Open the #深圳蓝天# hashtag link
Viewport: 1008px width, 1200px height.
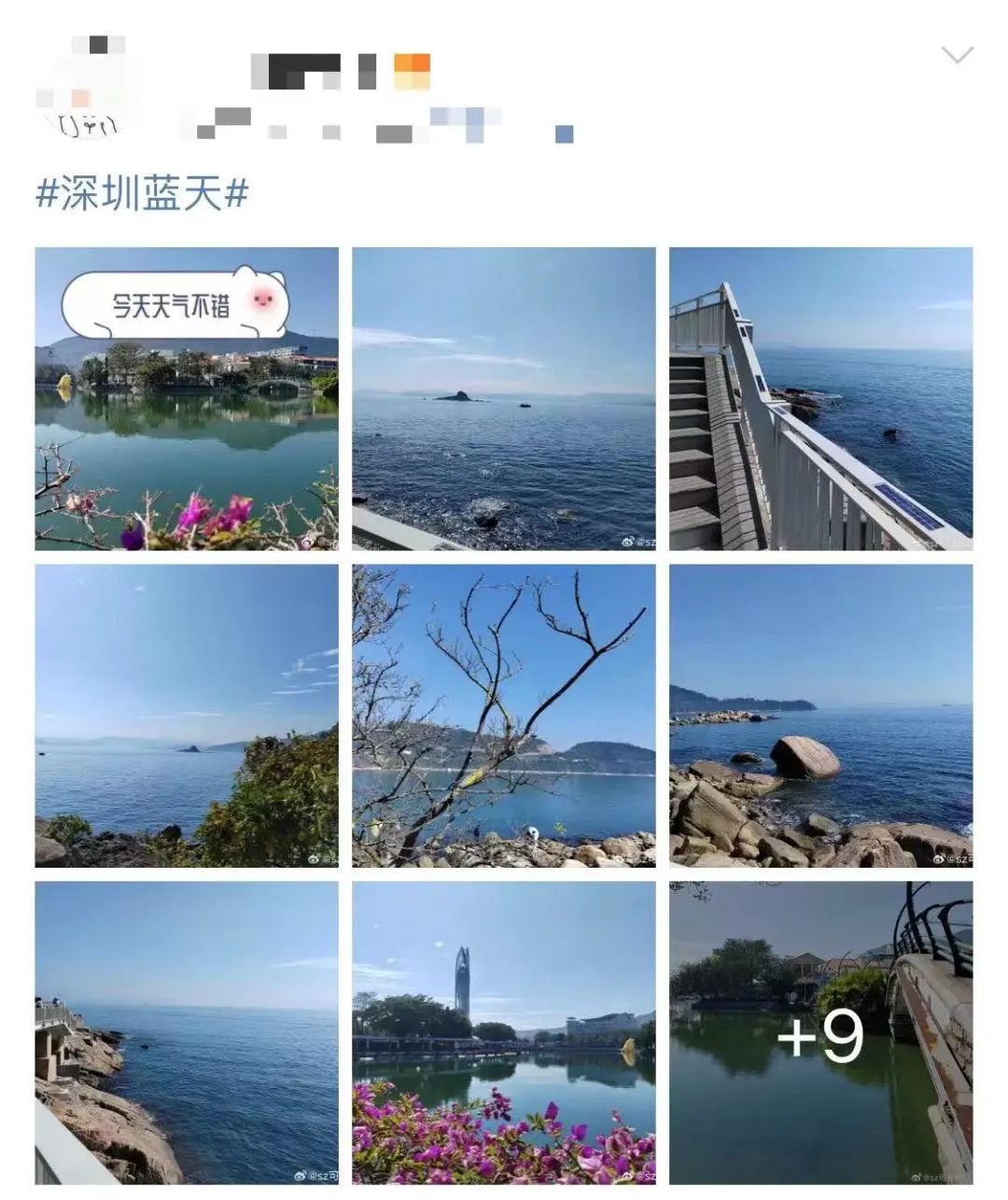(142, 195)
